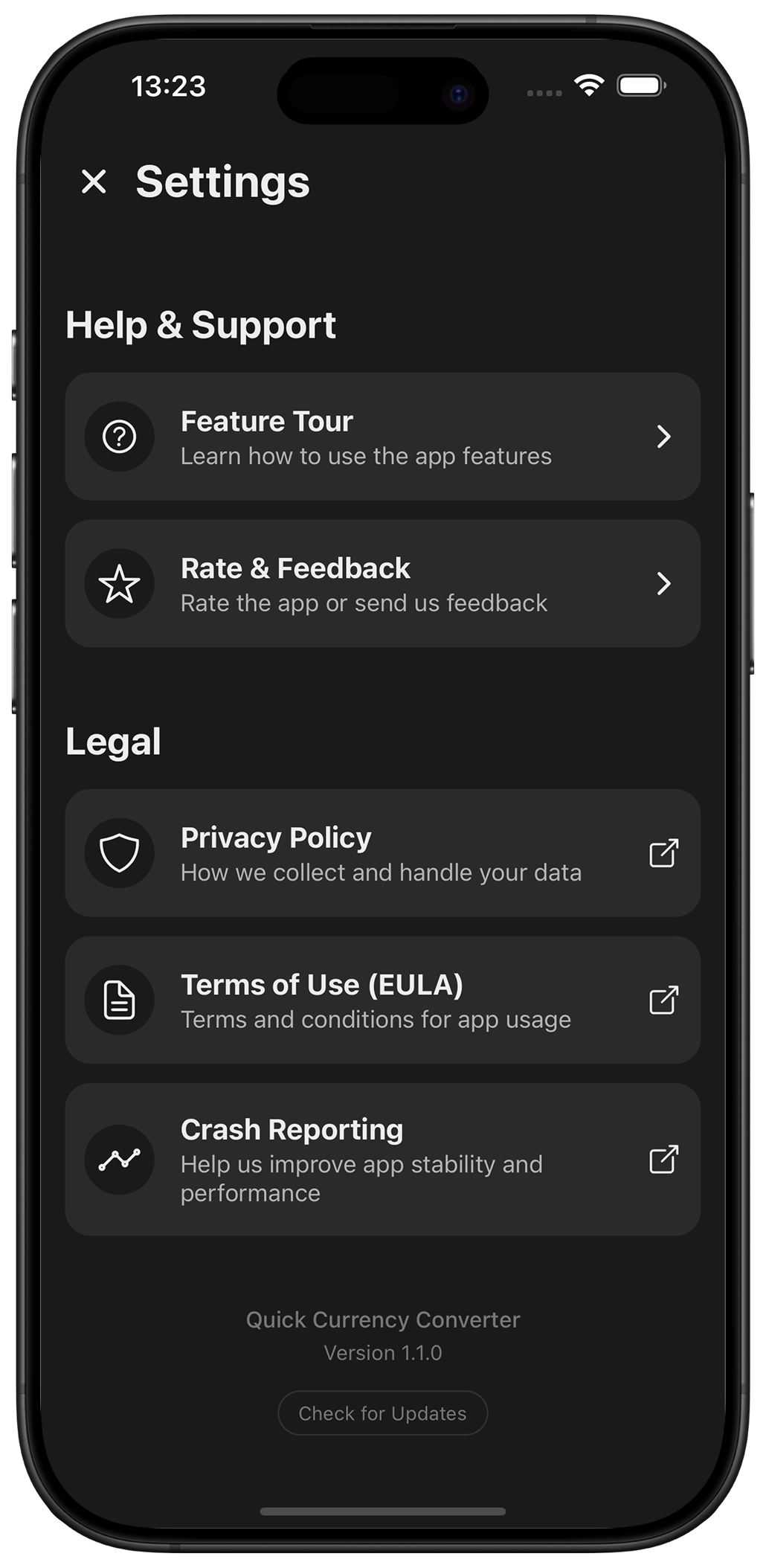
Task: Select the star icon beside Rate & Feedback
Action: [120, 584]
